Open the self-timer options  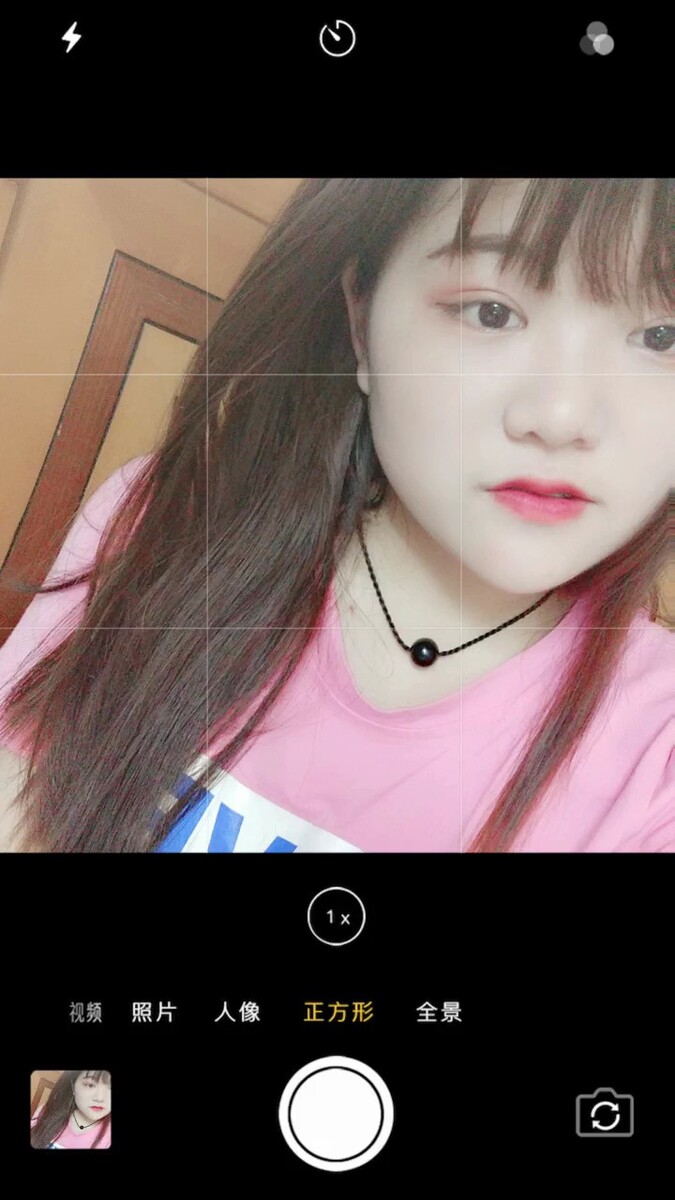click(x=337, y=39)
